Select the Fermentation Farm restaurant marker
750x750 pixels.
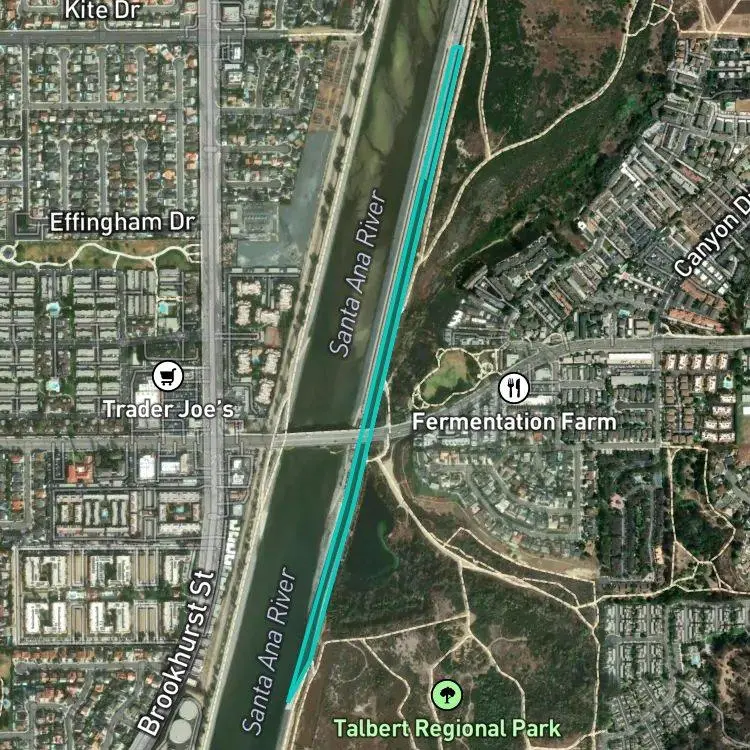[514, 387]
